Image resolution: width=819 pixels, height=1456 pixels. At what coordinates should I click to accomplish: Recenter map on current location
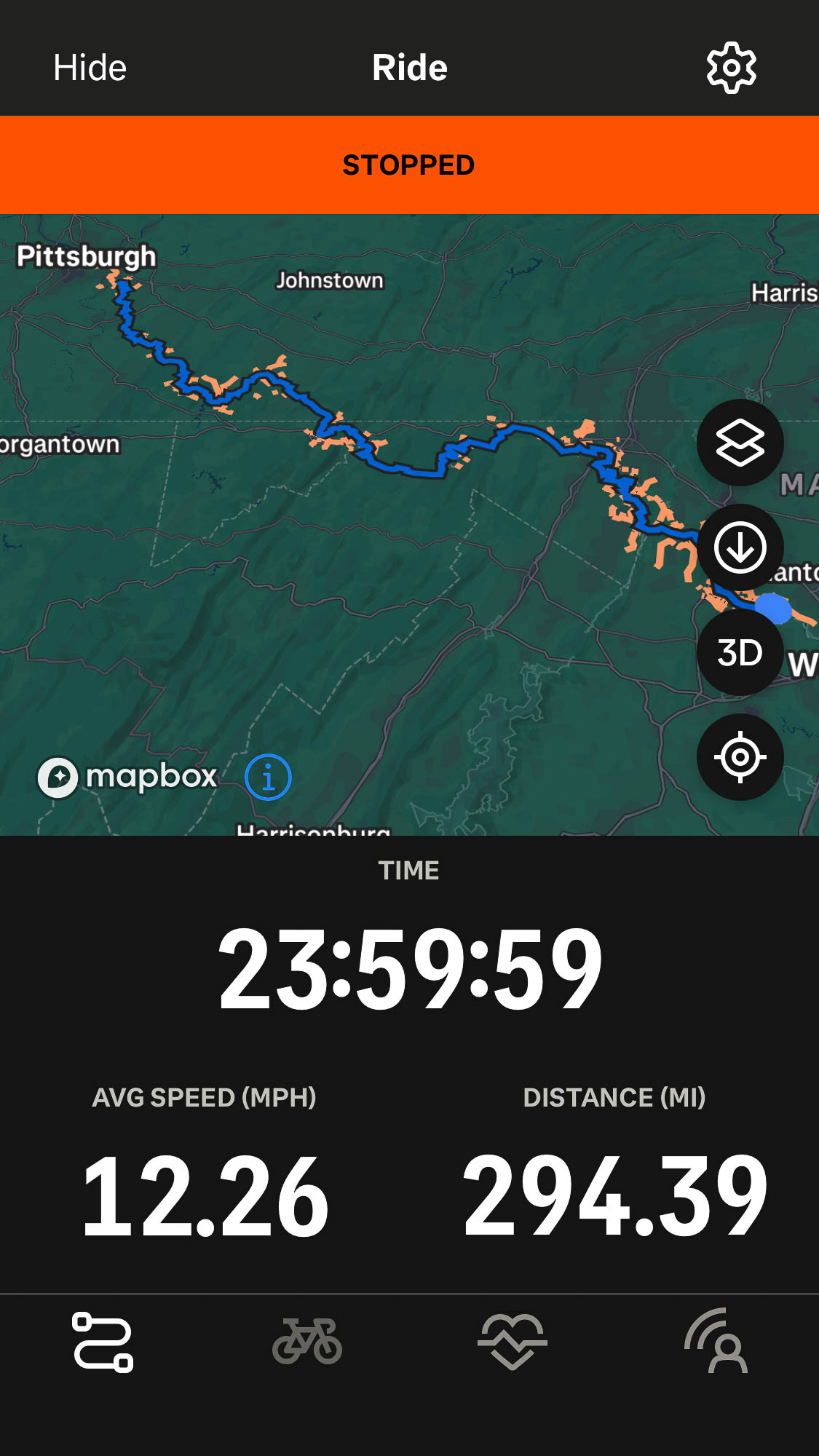(x=740, y=757)
